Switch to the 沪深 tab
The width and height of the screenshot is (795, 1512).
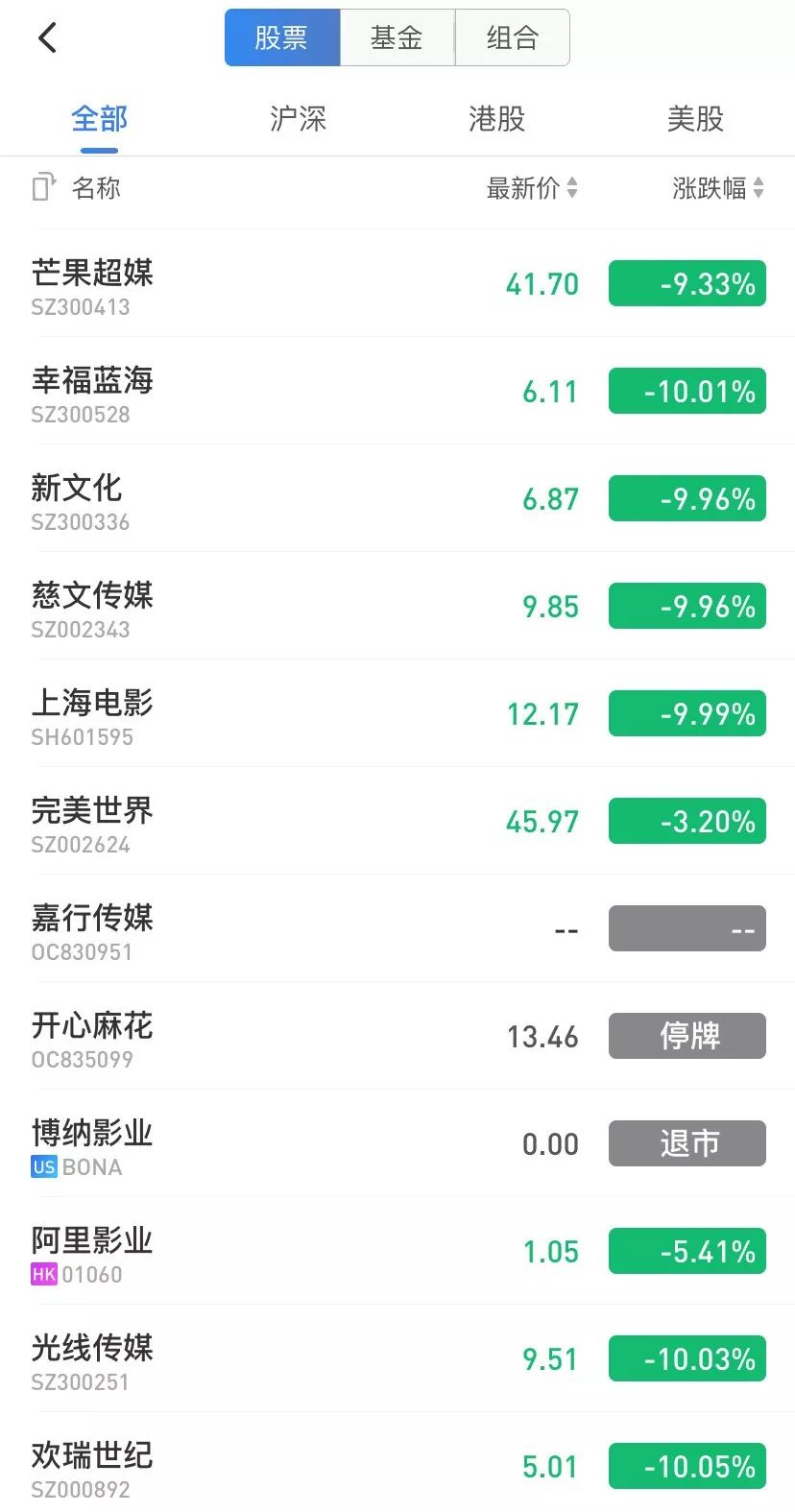pyautogui.click(x=298, y=120)
